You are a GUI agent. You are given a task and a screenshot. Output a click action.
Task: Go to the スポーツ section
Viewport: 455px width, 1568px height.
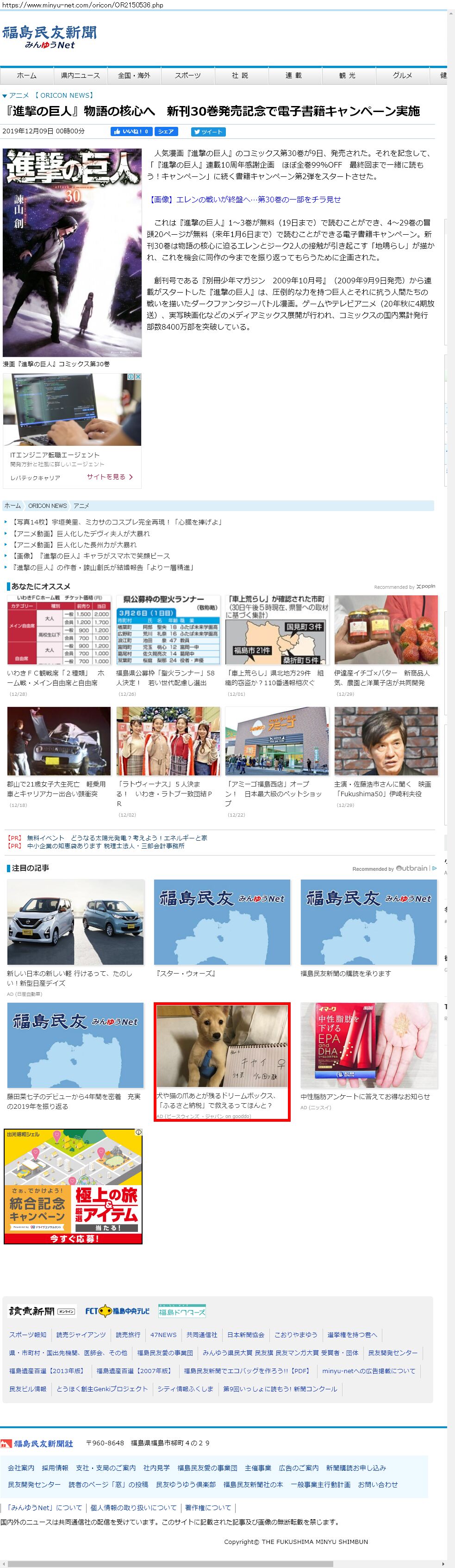(187, 75)
